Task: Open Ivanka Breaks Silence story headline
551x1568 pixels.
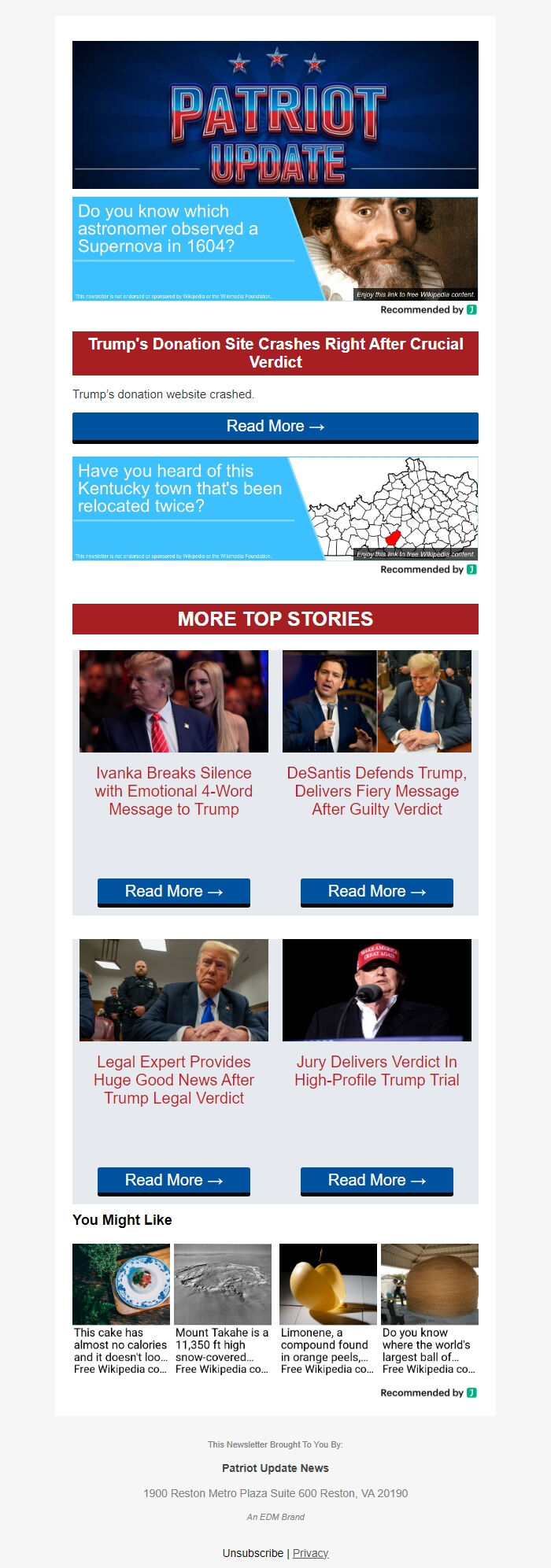Action: click(174, 791)
